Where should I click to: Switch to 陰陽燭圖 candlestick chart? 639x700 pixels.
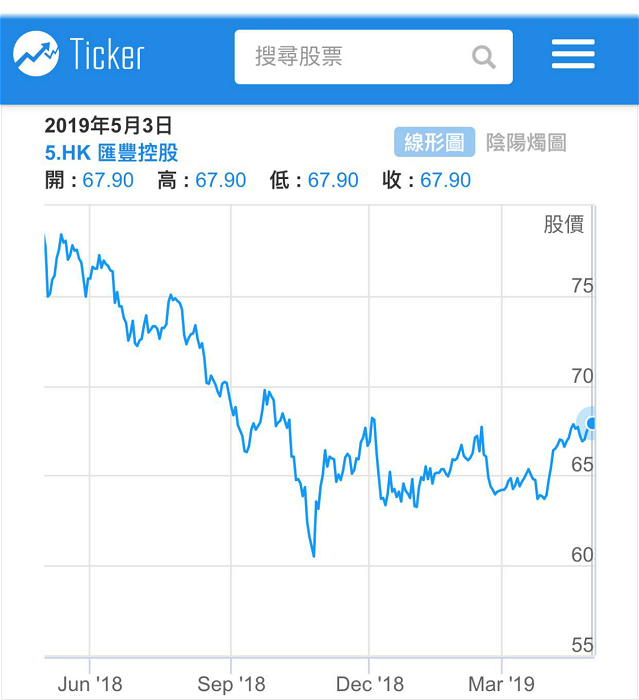click(526, 142)
